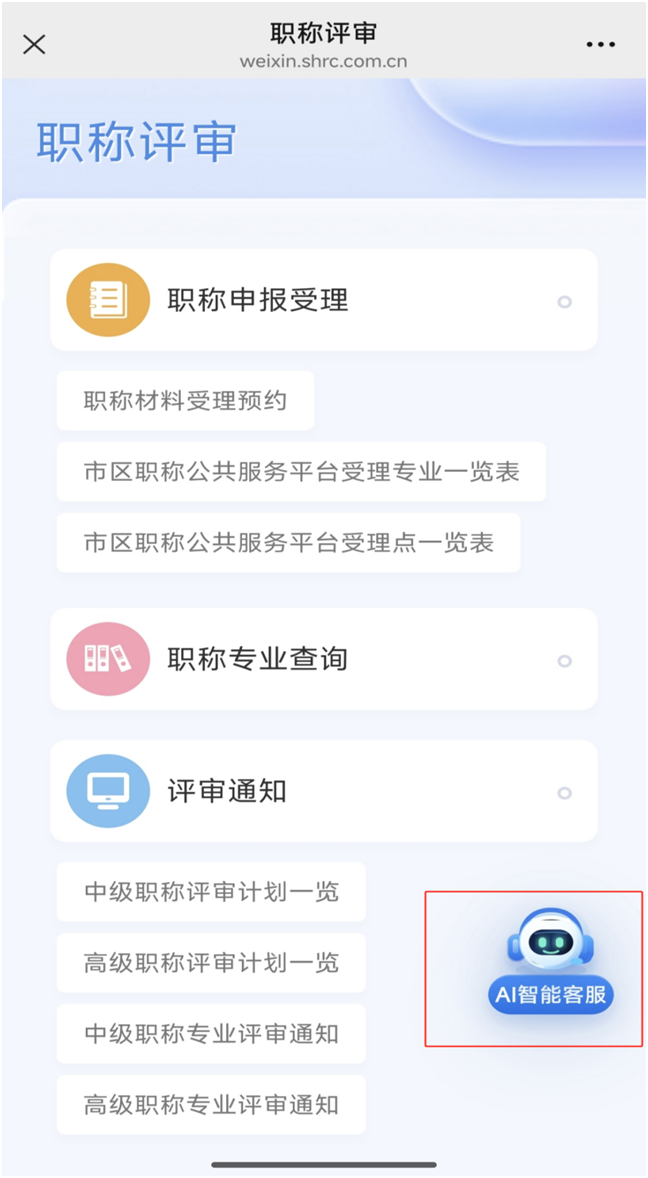
Task: Open 中级职称专业评审通知
Action: pos(211,1034)
